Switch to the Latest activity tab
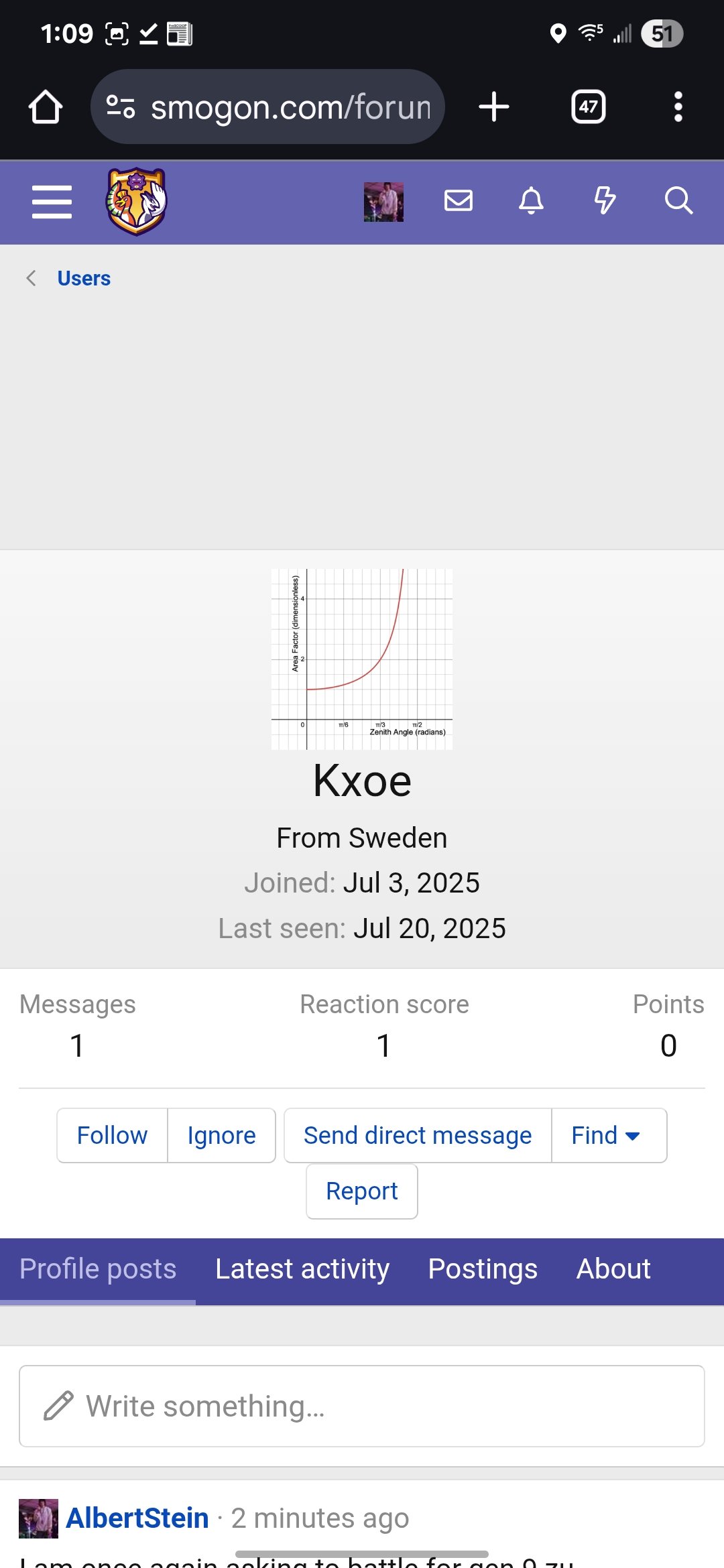 pos(302,1269)
